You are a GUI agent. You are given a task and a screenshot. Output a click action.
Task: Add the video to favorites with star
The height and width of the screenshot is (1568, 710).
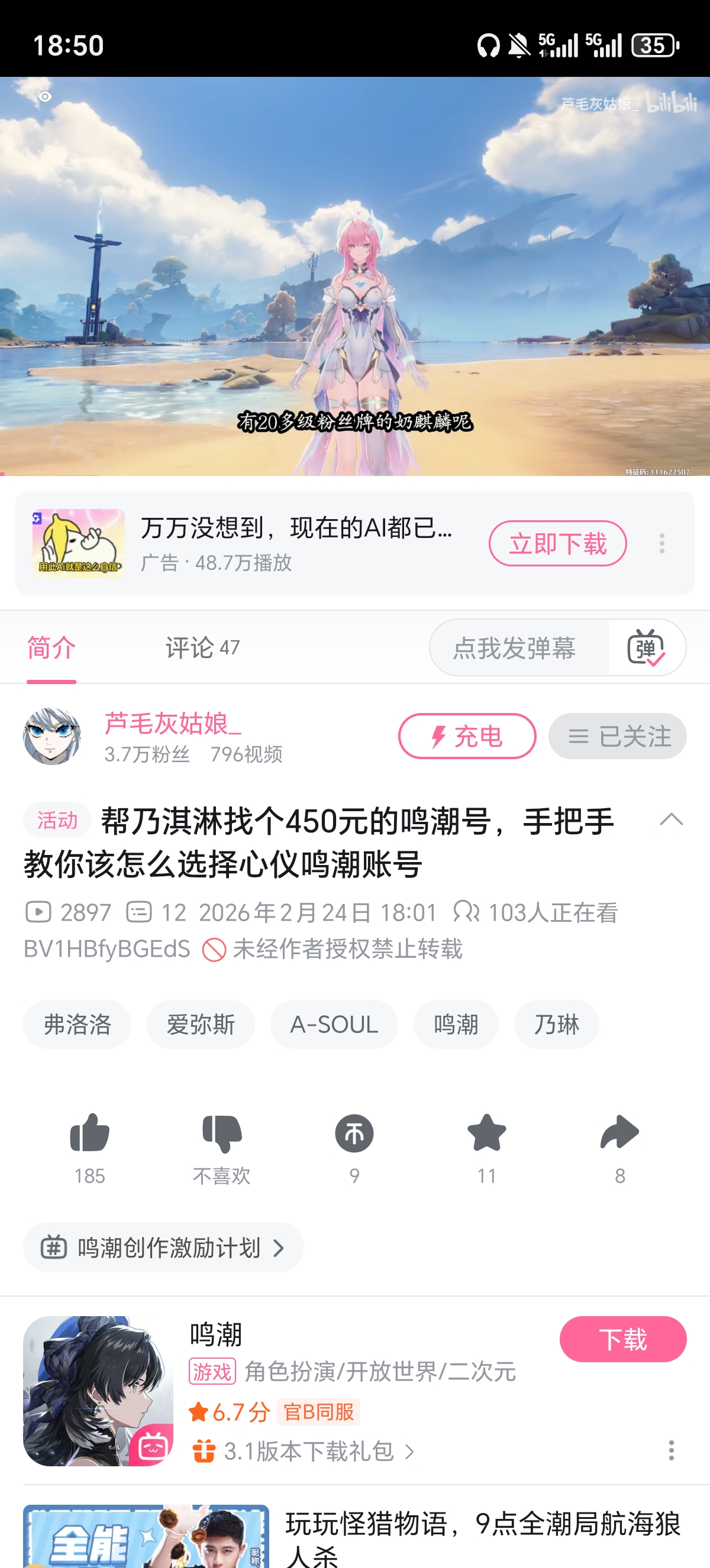click(x=486, y=1135)
